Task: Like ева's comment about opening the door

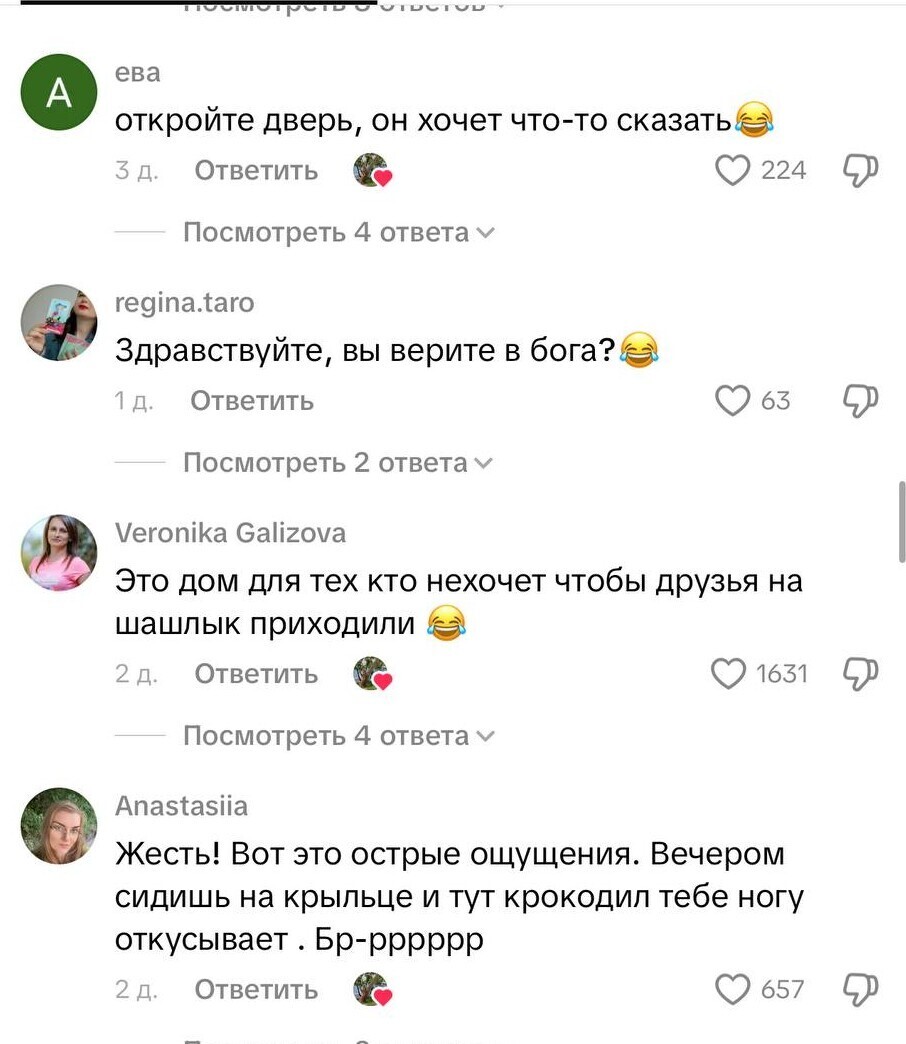Action: pos(733,171)
